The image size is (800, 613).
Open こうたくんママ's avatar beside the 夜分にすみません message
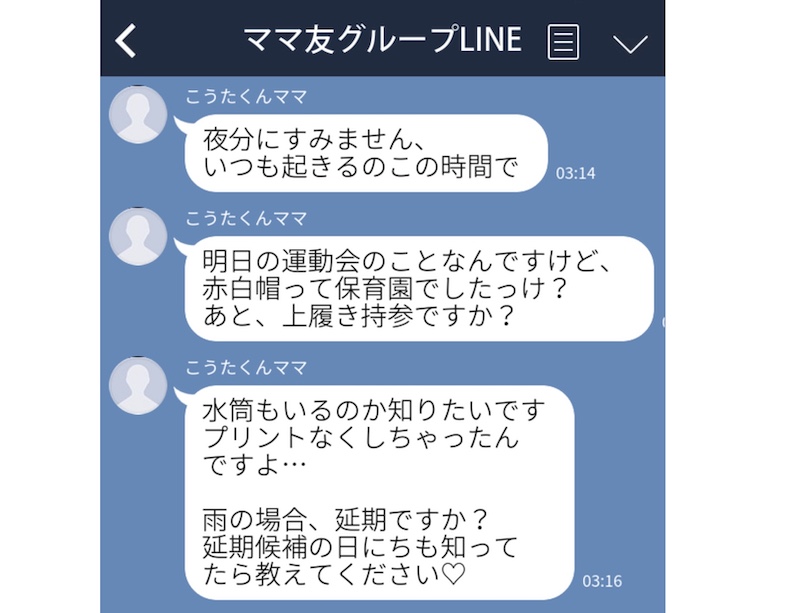coord(138,115)
